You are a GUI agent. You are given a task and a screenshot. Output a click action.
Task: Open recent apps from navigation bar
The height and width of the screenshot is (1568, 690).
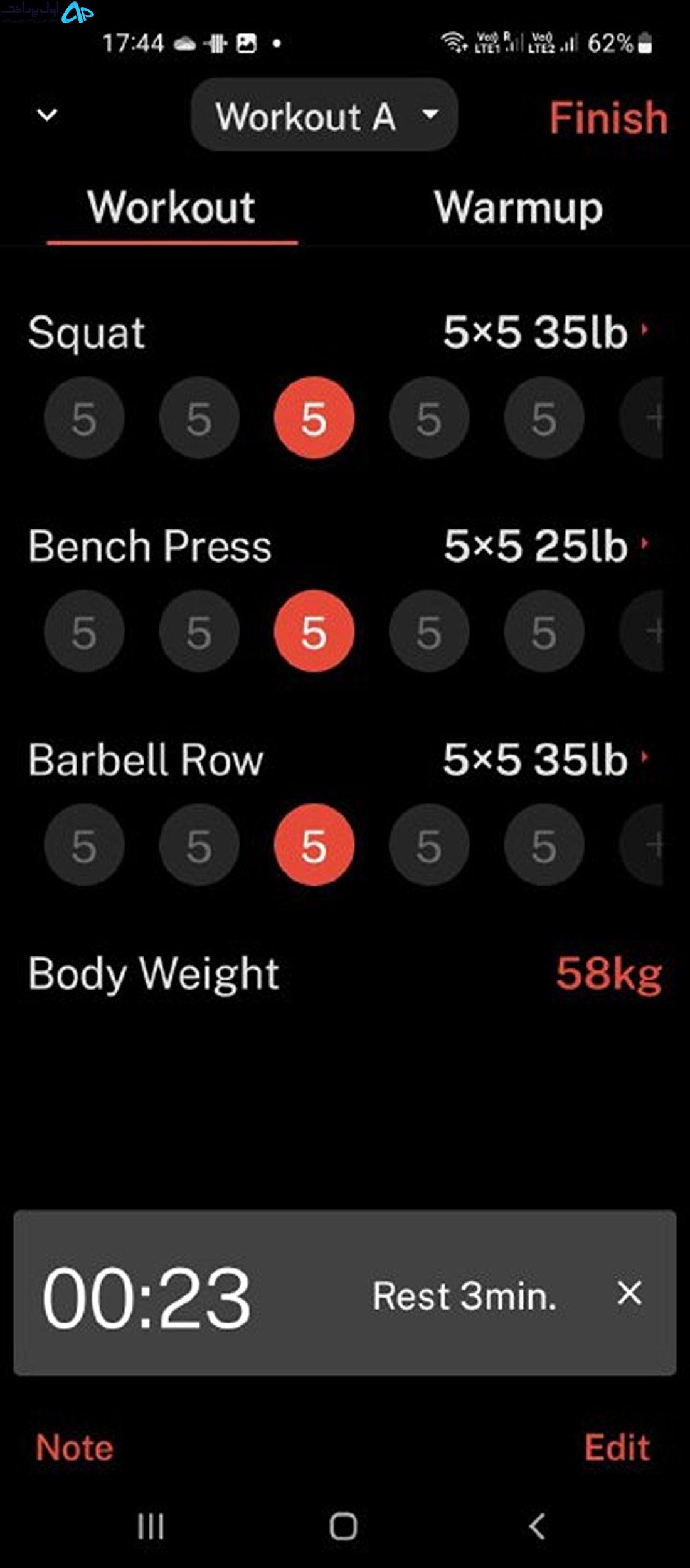tap(151, 1526)
